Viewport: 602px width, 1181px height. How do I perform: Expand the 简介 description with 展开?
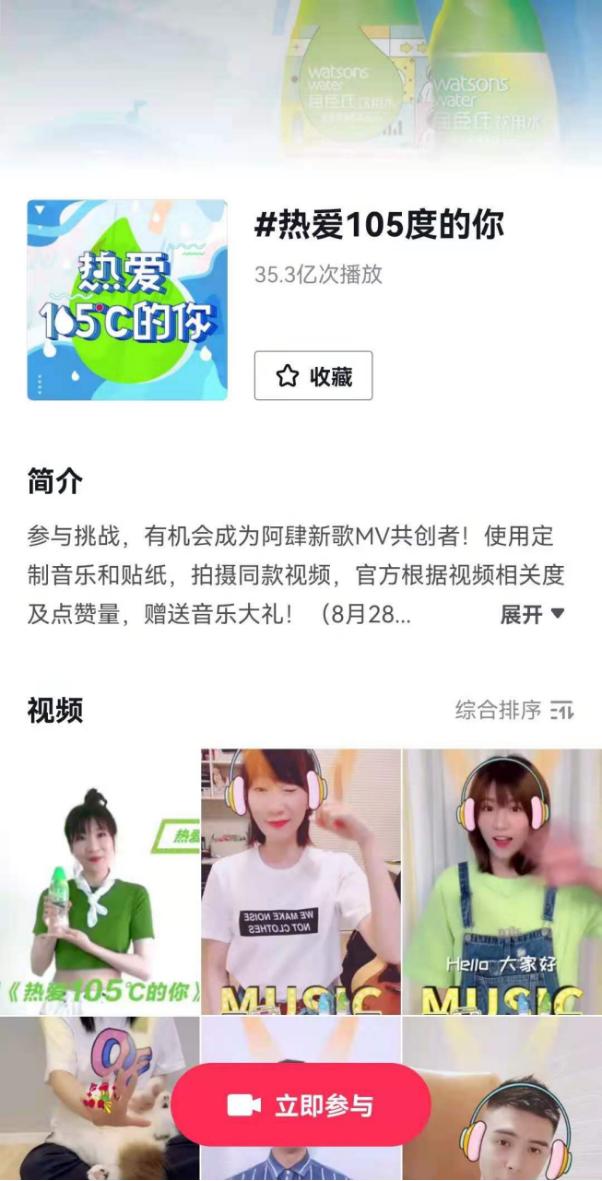(x=532, y=614)
